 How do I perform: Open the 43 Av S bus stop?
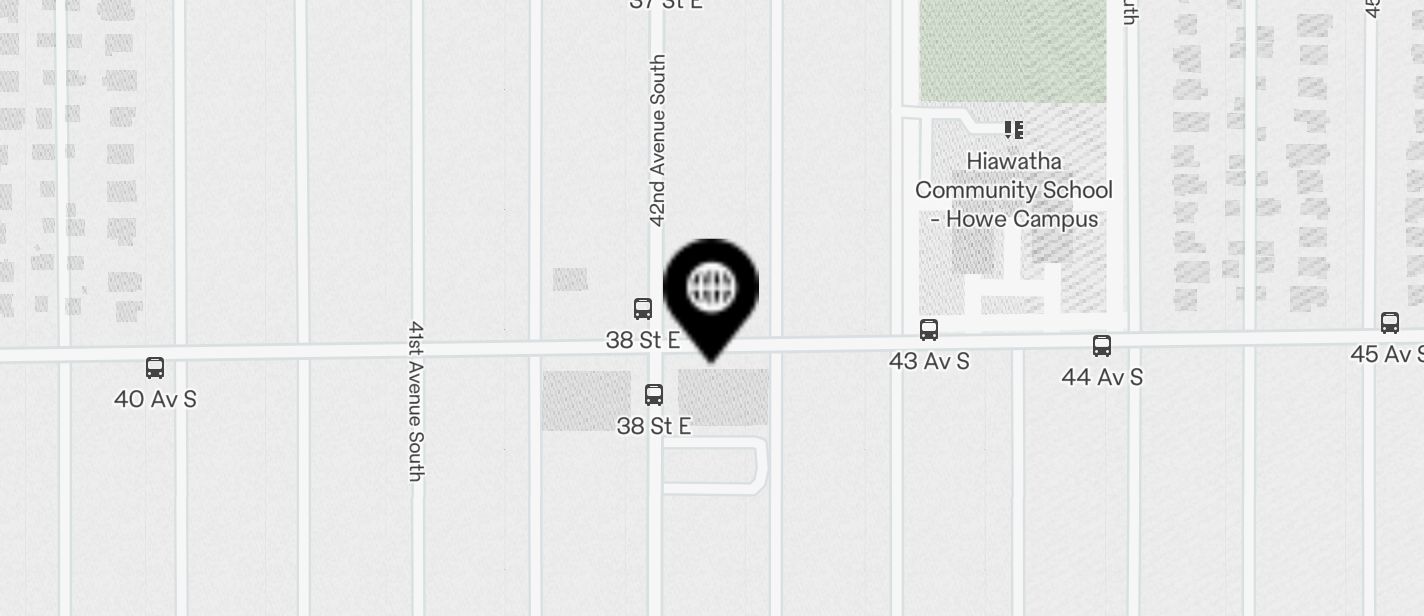tap(929, 330)
